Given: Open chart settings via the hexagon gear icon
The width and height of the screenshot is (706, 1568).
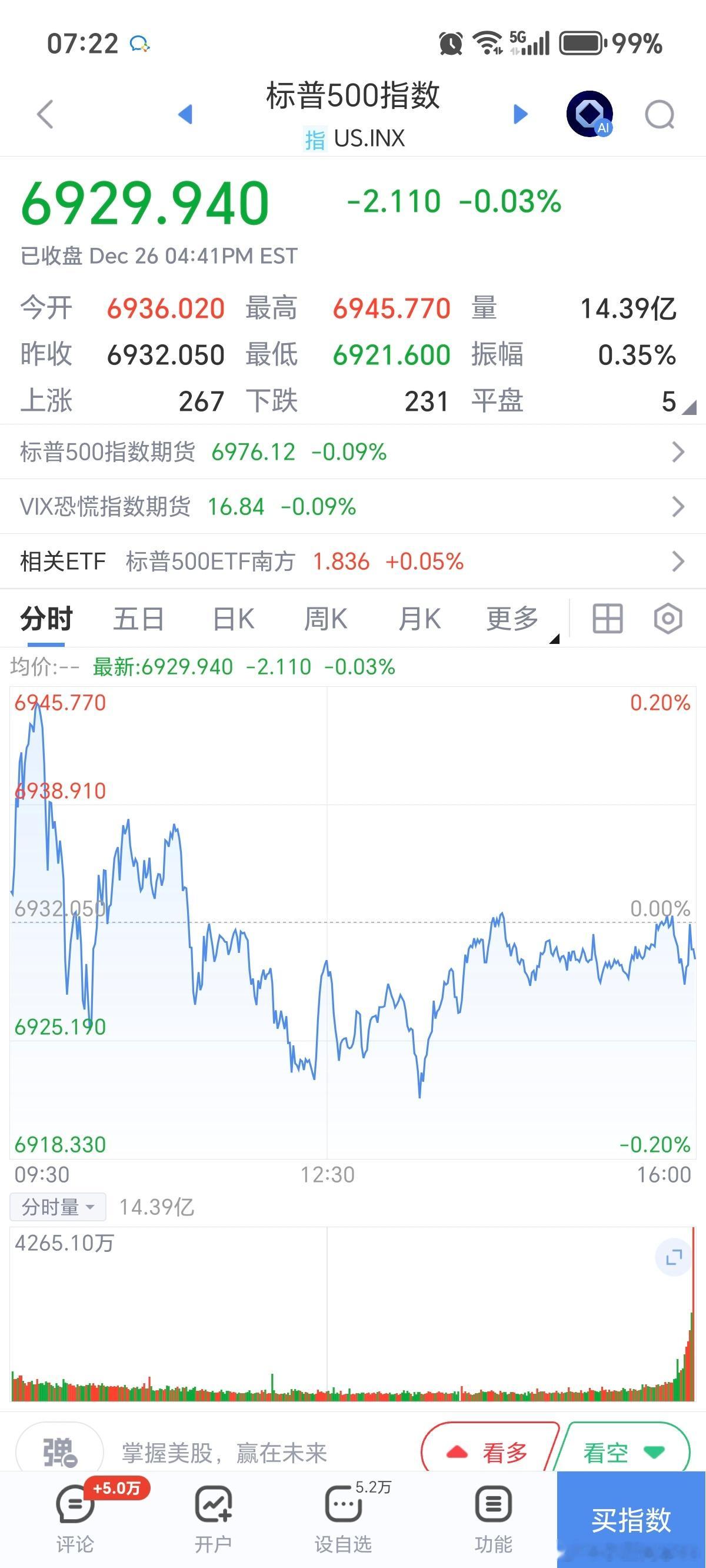Looking at the screenshot, I should (x=667, y=617).
